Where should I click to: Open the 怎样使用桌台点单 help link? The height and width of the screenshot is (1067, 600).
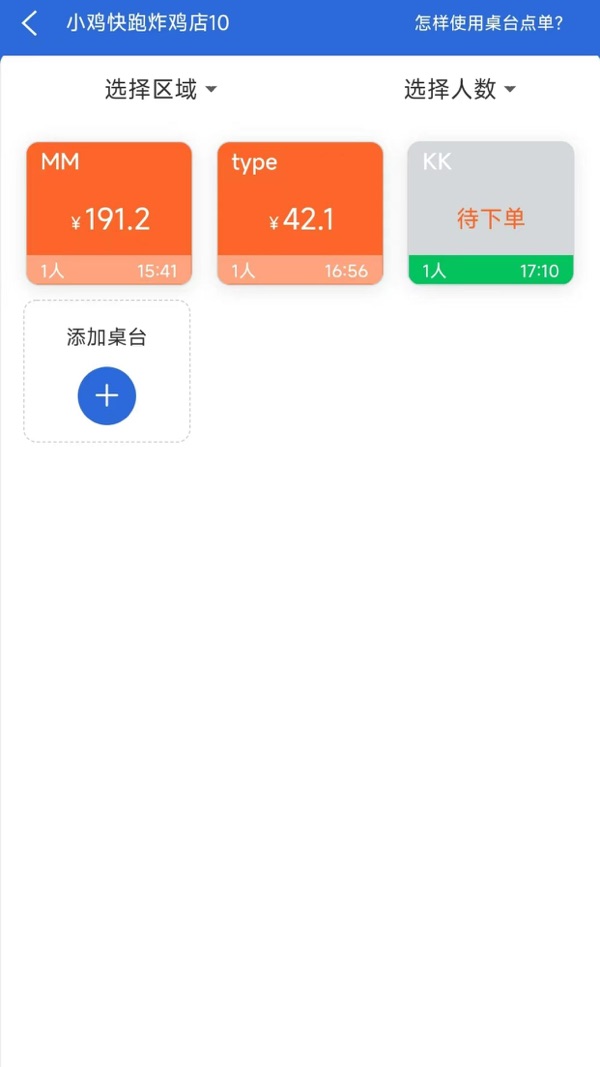point(488,23)
